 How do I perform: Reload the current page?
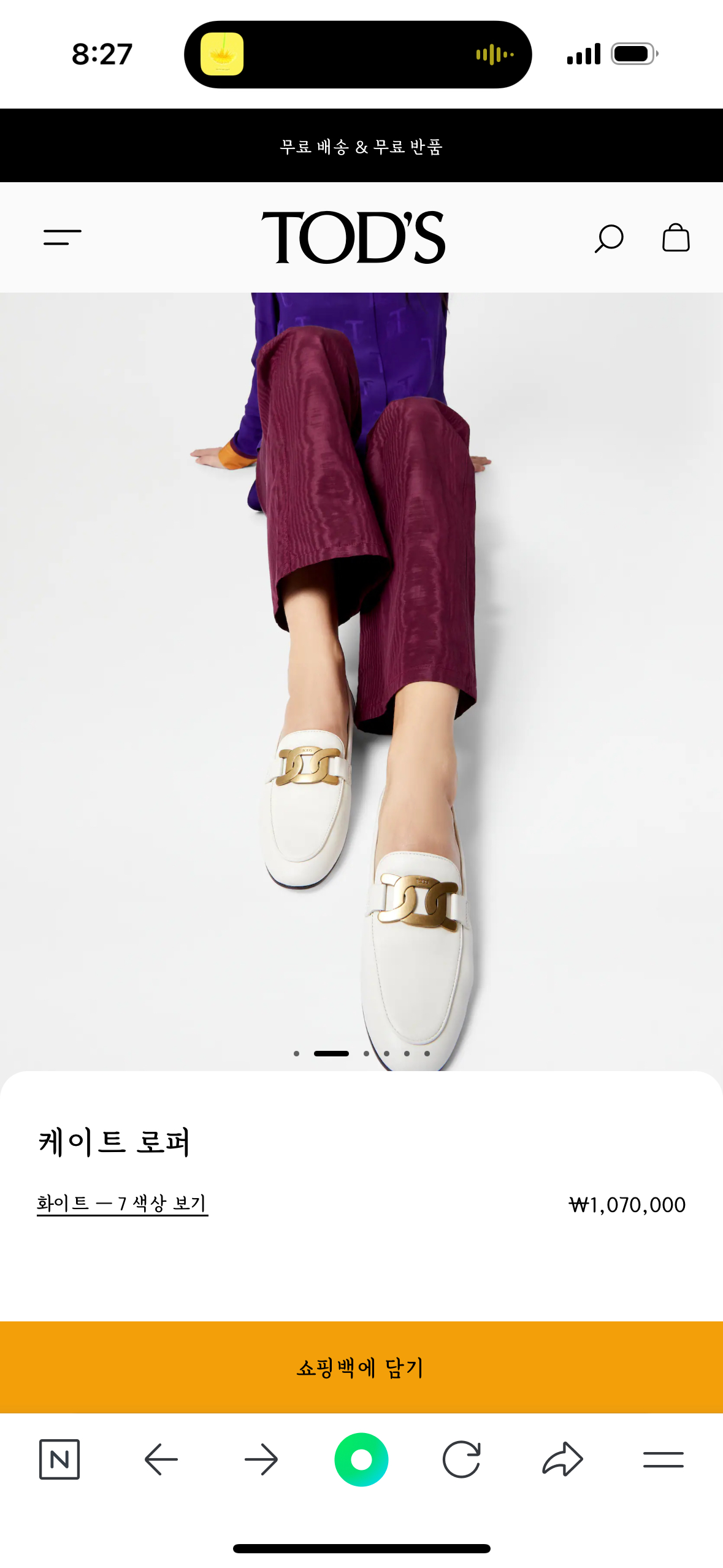(461, 1459)
